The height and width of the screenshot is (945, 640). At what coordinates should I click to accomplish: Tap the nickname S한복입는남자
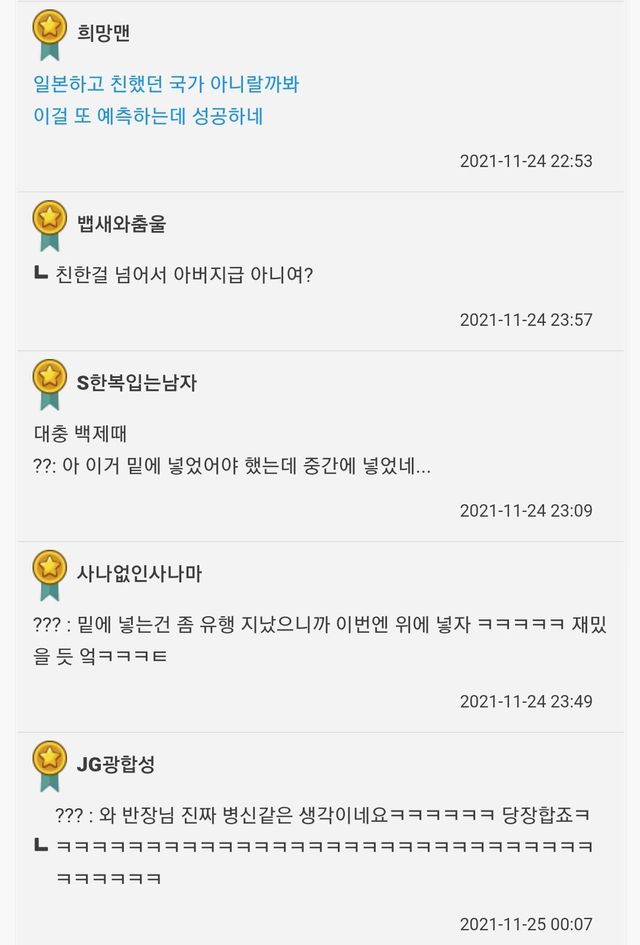click(x=136, y=383)
